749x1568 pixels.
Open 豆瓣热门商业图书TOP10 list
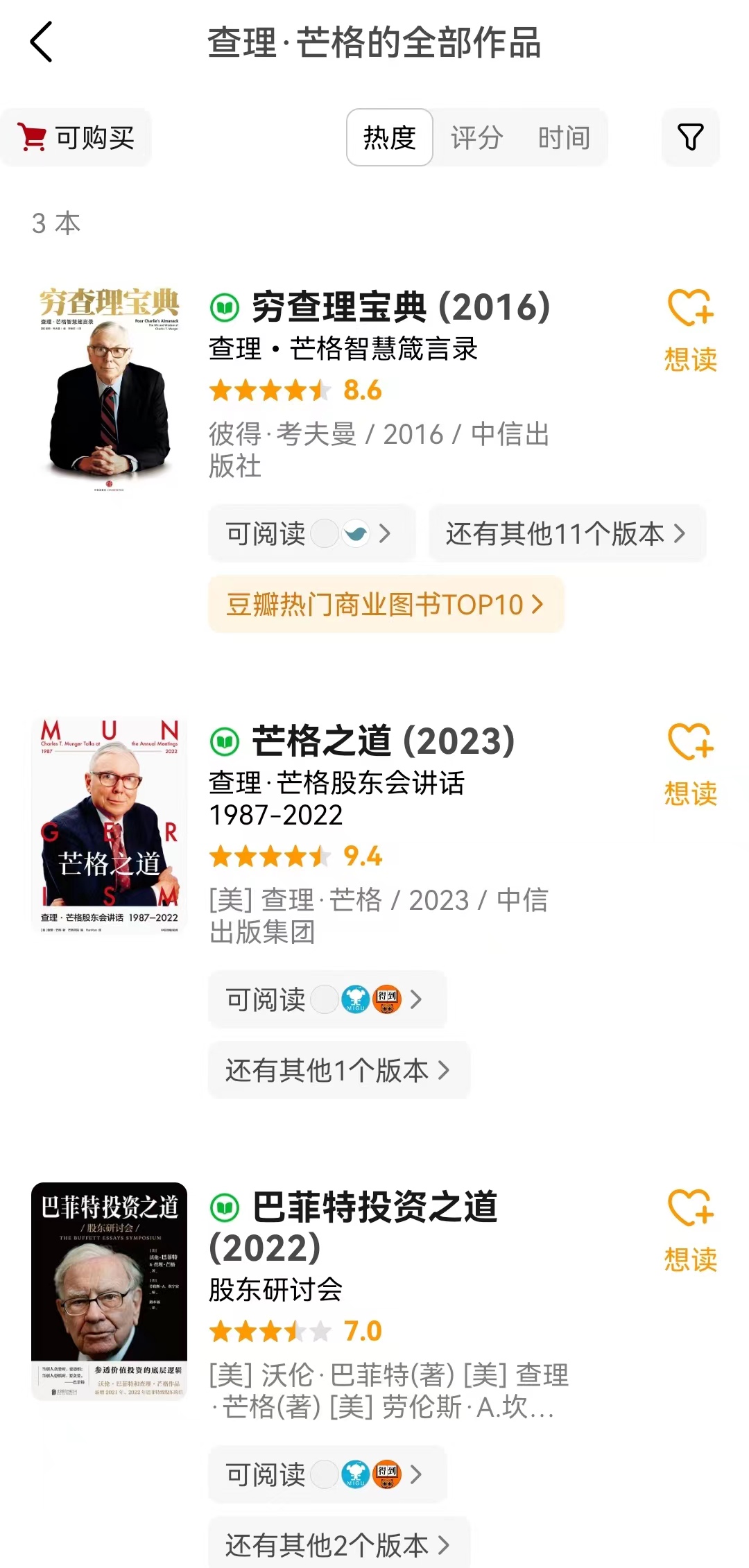pos(386,604)
